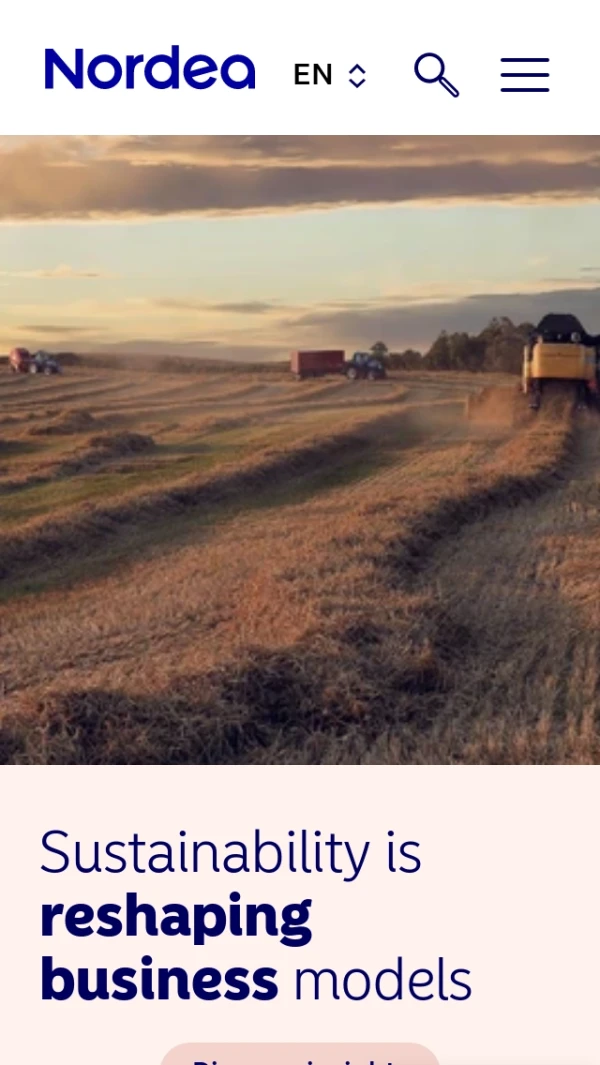Open the hamburger navigation menu
The width and height of the screenshot is (600, 1065).
(525, 75)
